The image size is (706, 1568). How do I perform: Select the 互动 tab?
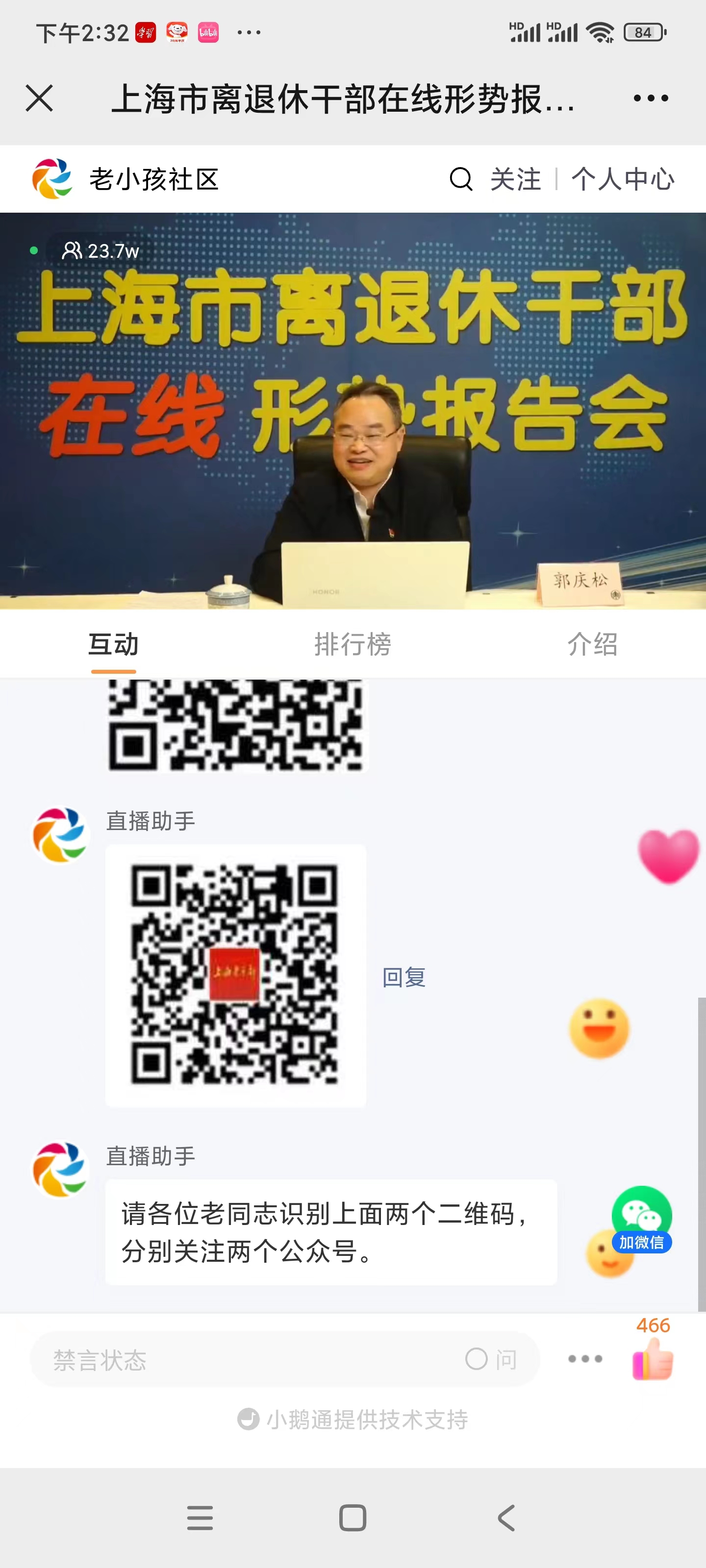[113, 644]
